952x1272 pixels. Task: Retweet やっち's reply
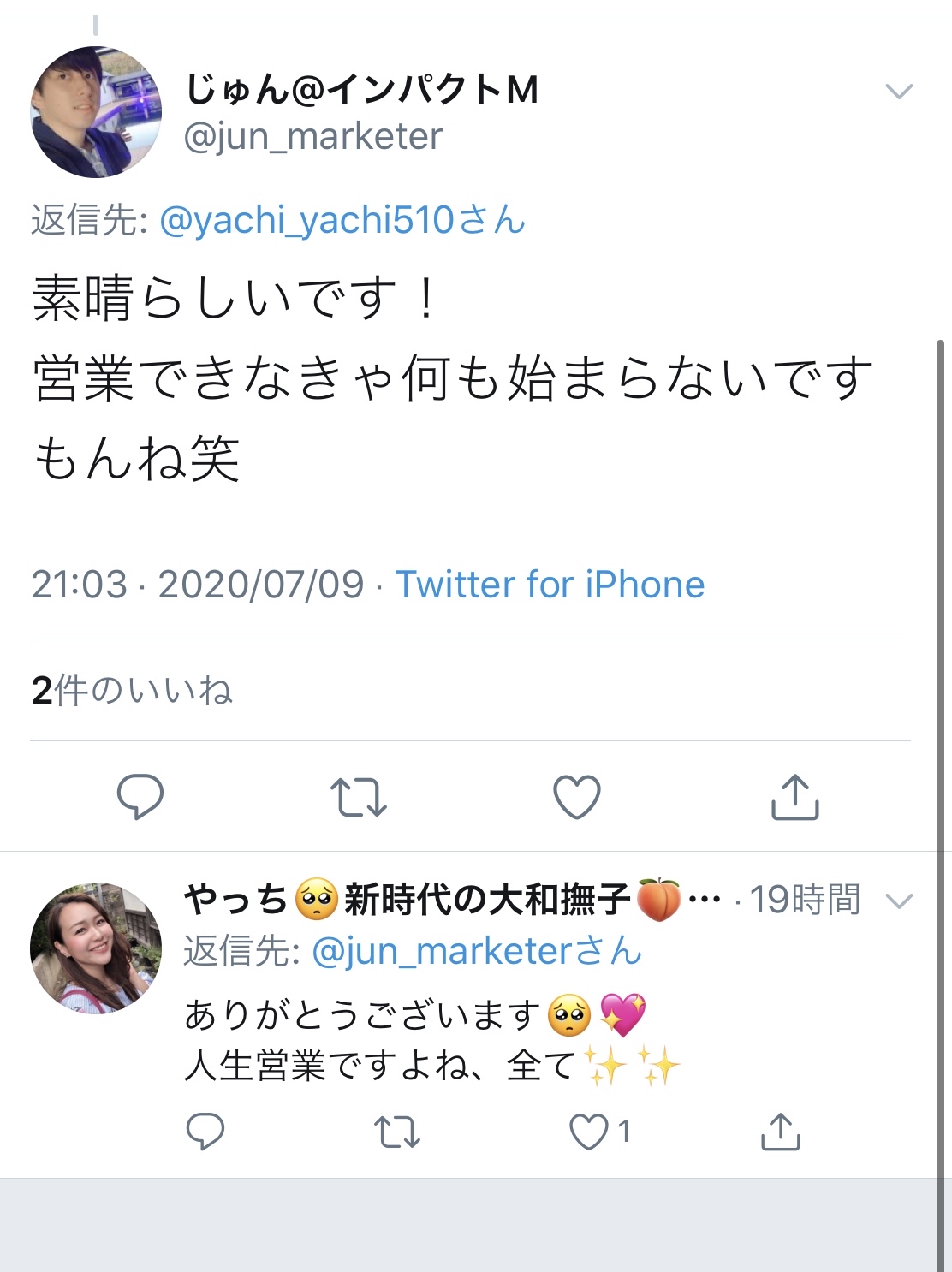[x=397, y=1132]
